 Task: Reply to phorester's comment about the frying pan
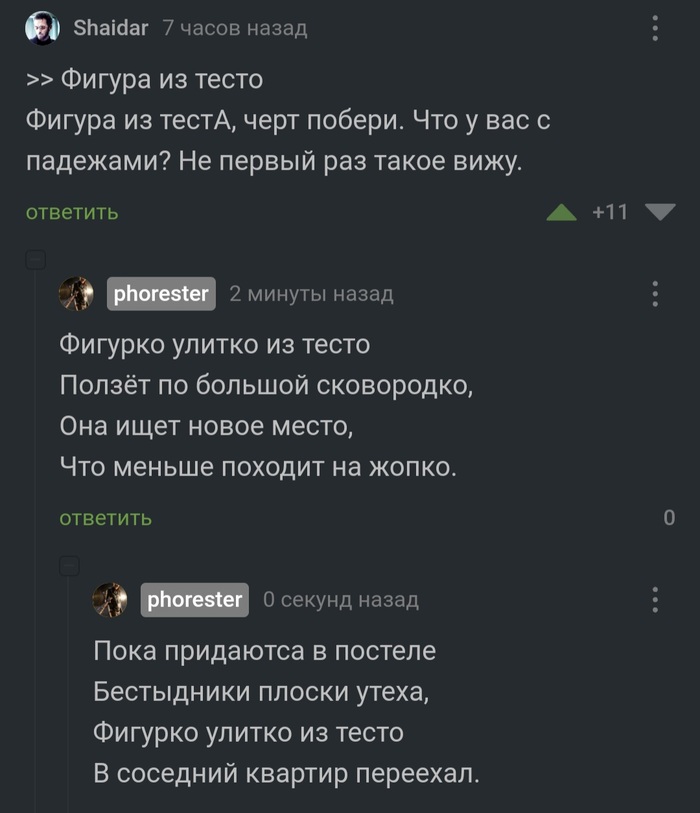pos(106,518)
